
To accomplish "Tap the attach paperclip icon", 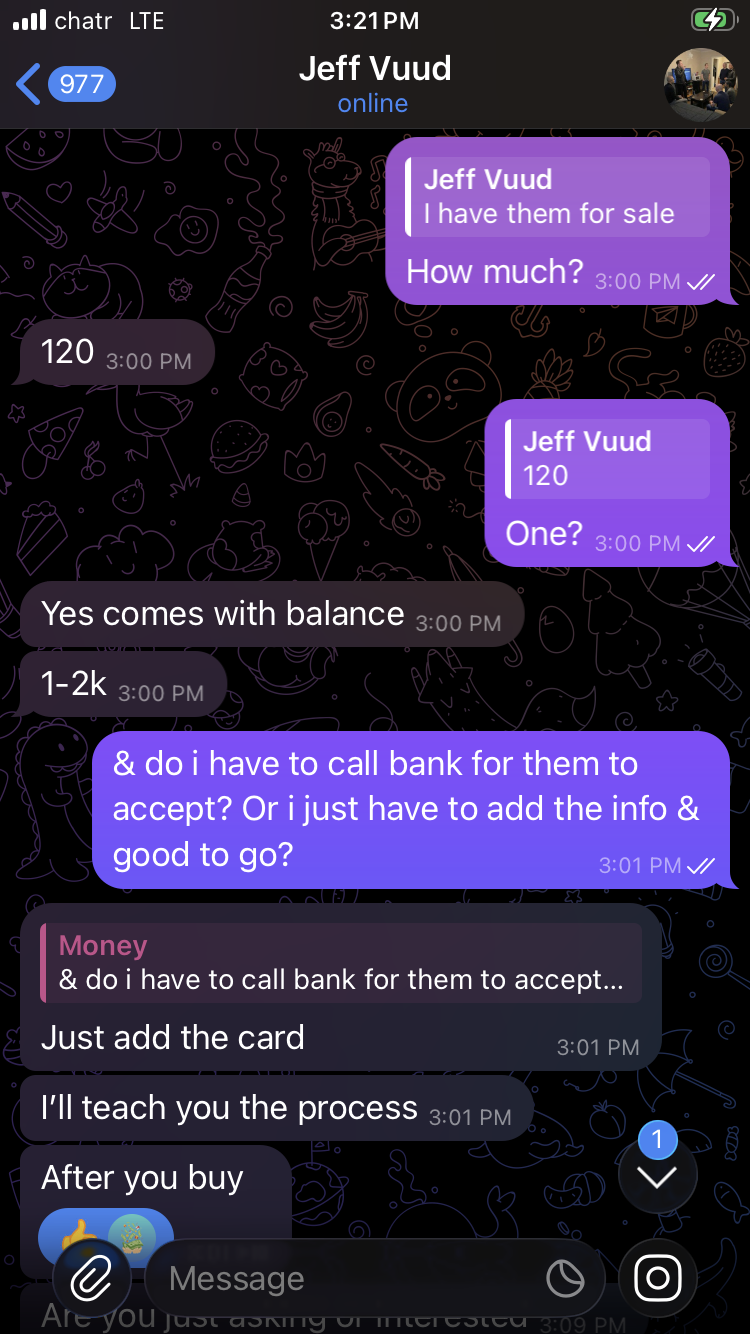I will pos(89,1278).
